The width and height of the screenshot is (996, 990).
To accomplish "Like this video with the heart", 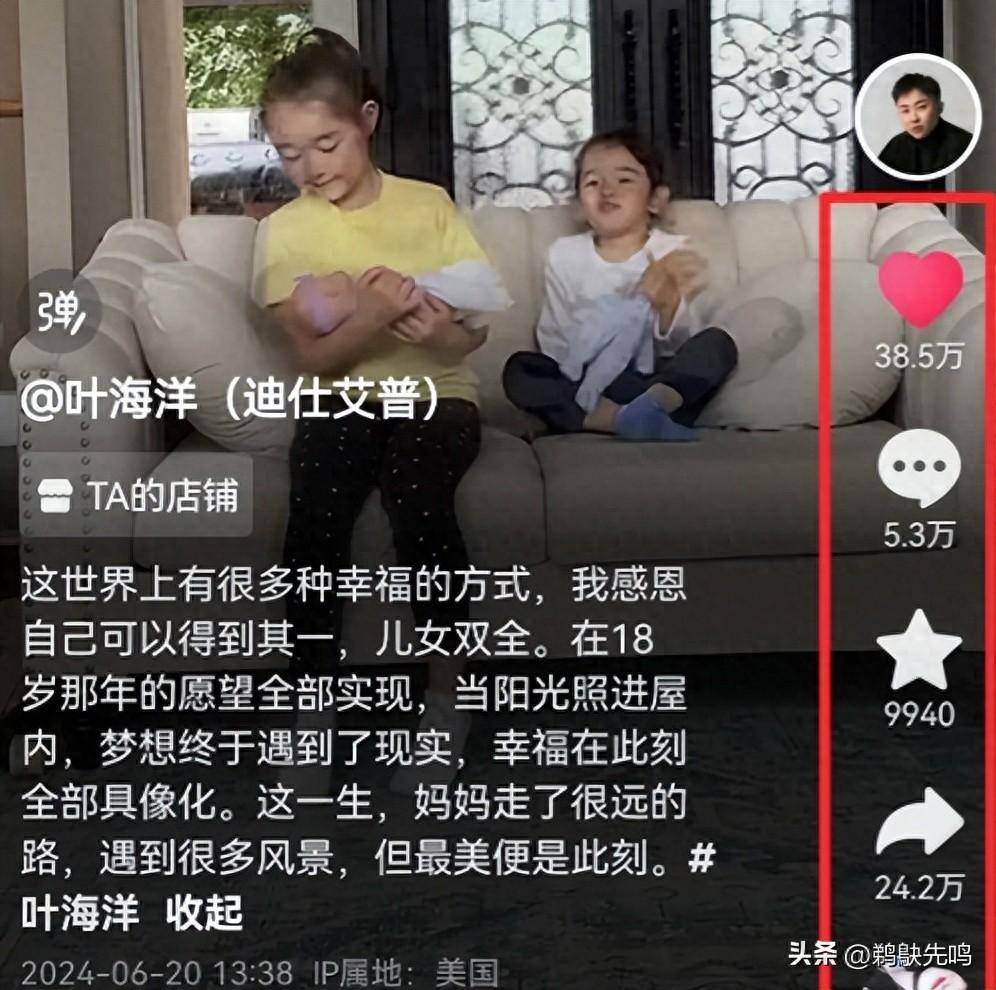I will coord(920,291).
